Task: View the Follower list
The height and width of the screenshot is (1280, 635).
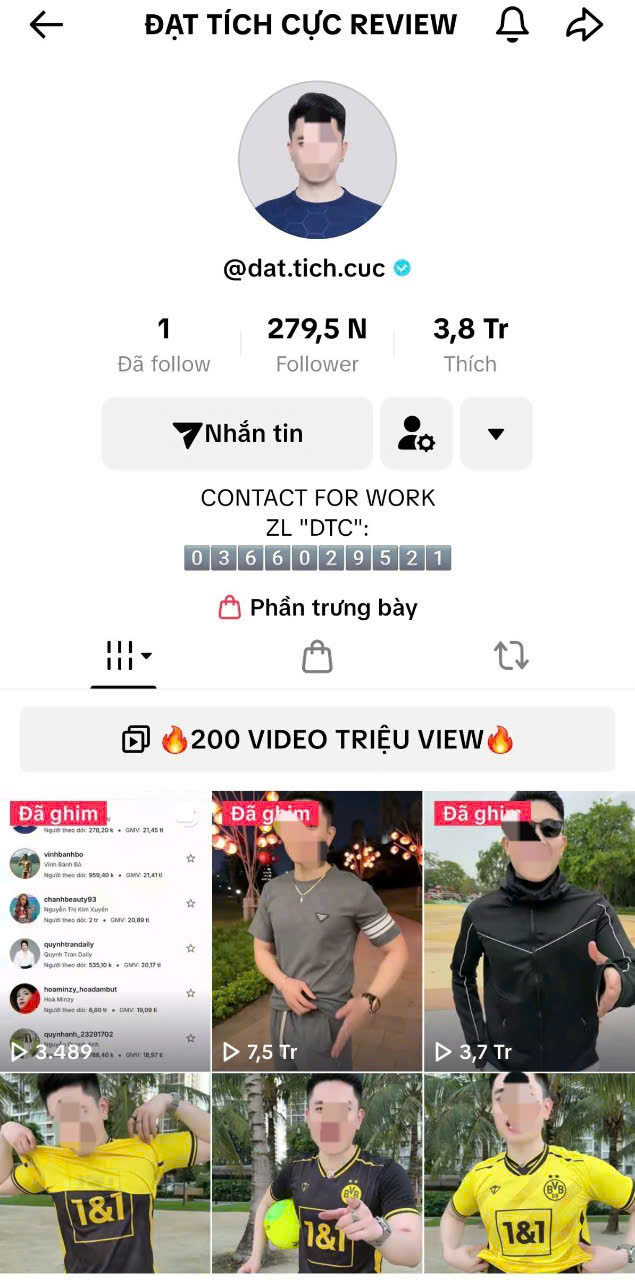Action: (x=317, y=345)
